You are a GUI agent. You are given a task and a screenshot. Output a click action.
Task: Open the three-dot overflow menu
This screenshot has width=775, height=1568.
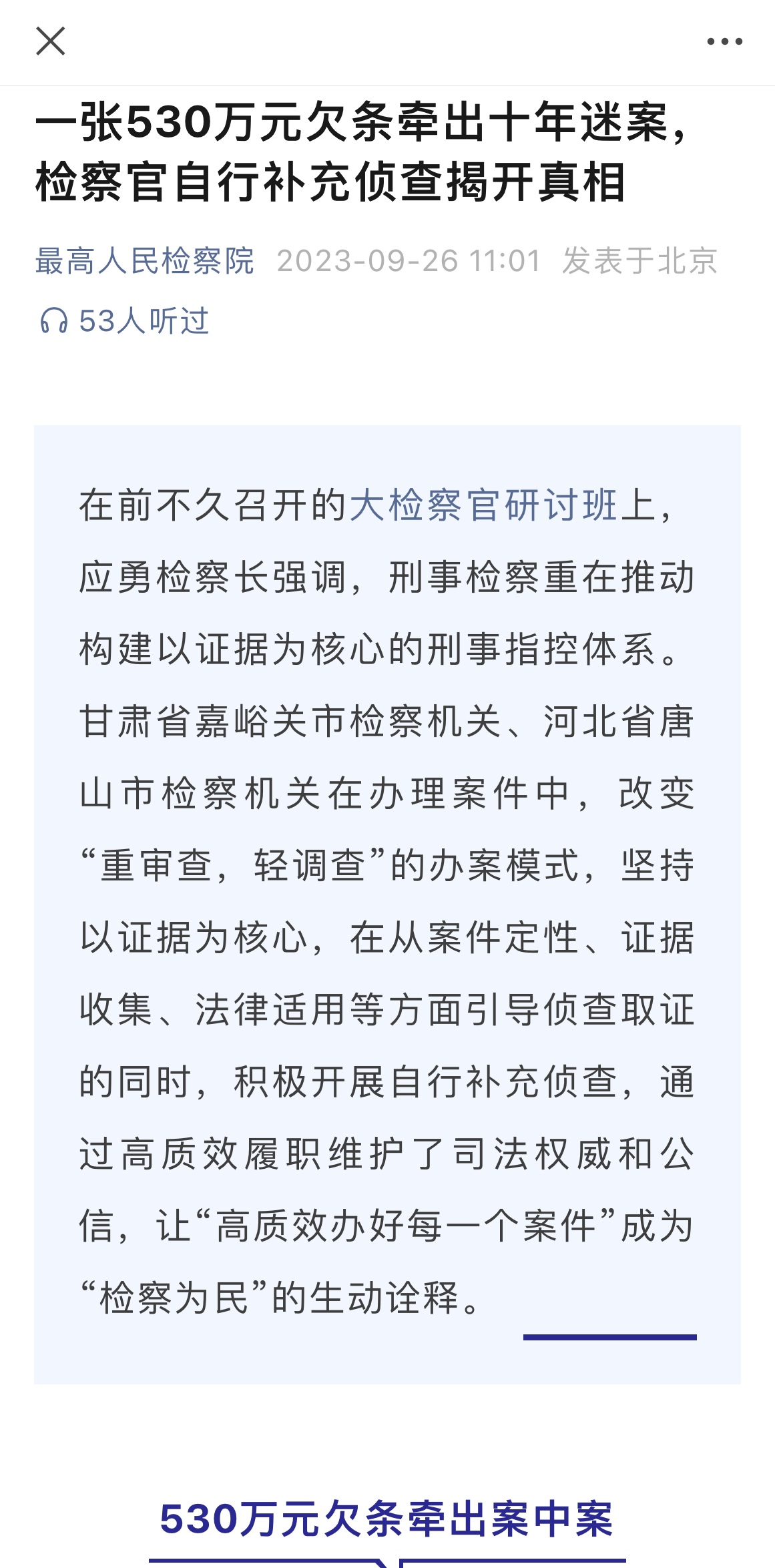pyautogui.click(x=724, y=41)
